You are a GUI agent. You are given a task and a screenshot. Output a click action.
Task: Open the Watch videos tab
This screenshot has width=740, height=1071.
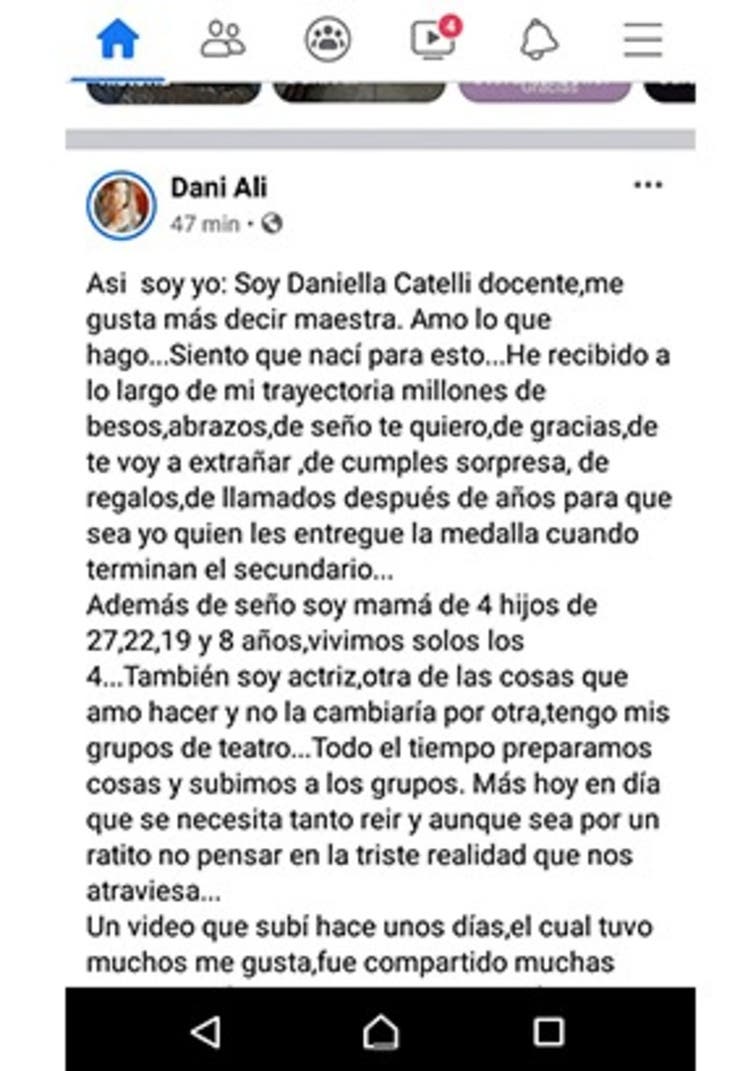[x=433, y=39]
